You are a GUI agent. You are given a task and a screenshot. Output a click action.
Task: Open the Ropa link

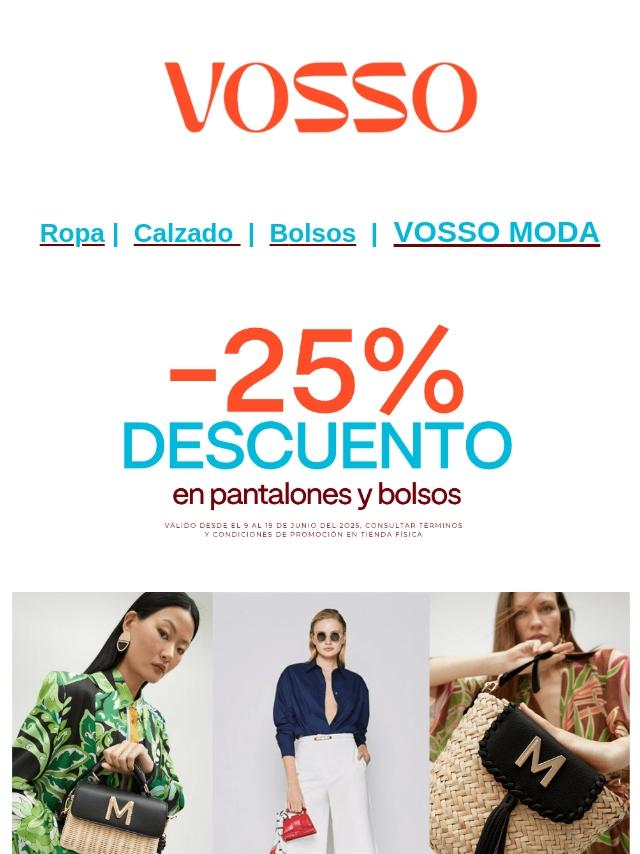point(71,233)
